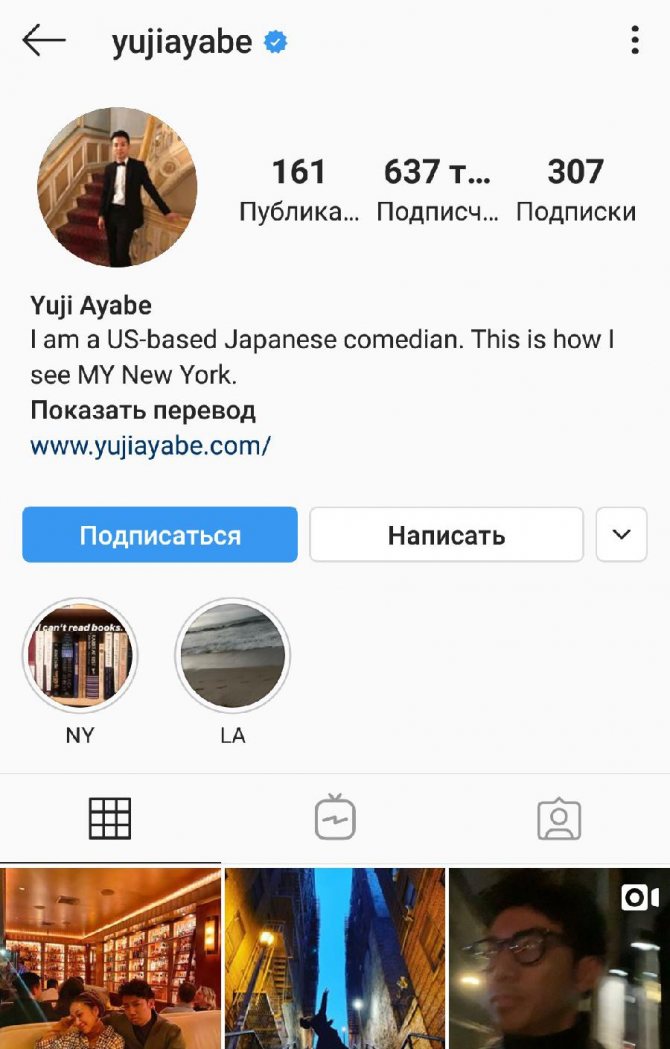Open the three-dot overflow menu
The height and width of the screenshot is (1049, 670).
(634, 41)
